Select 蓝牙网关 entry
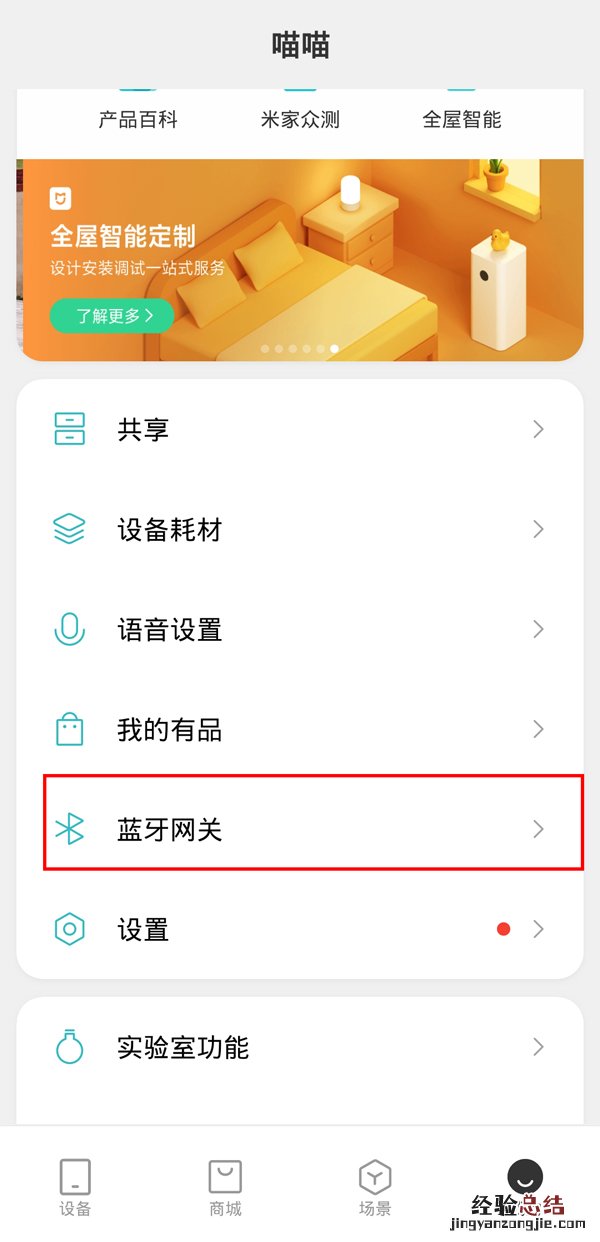This screenshot has width=600, height=1242. coord(300,829)
